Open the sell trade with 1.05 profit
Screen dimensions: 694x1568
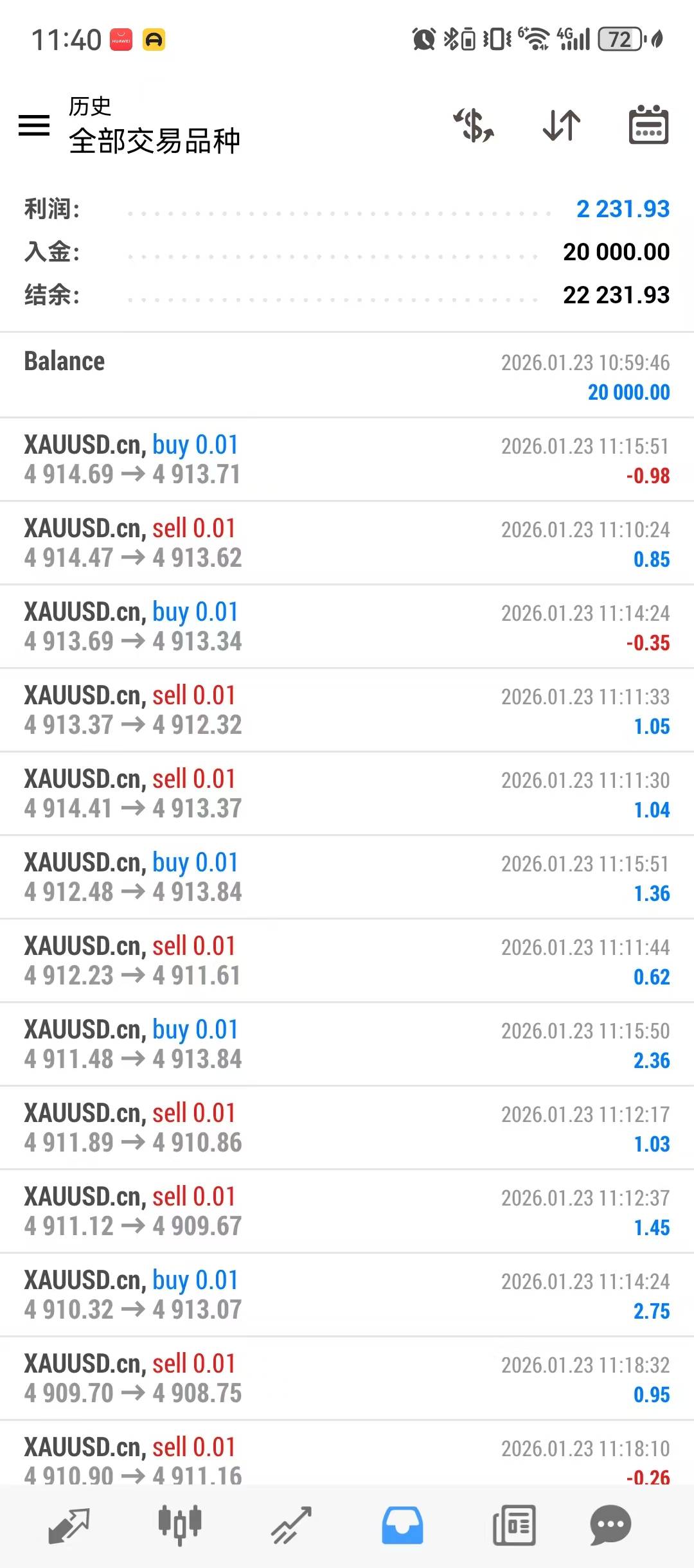(x=347, y=710)
